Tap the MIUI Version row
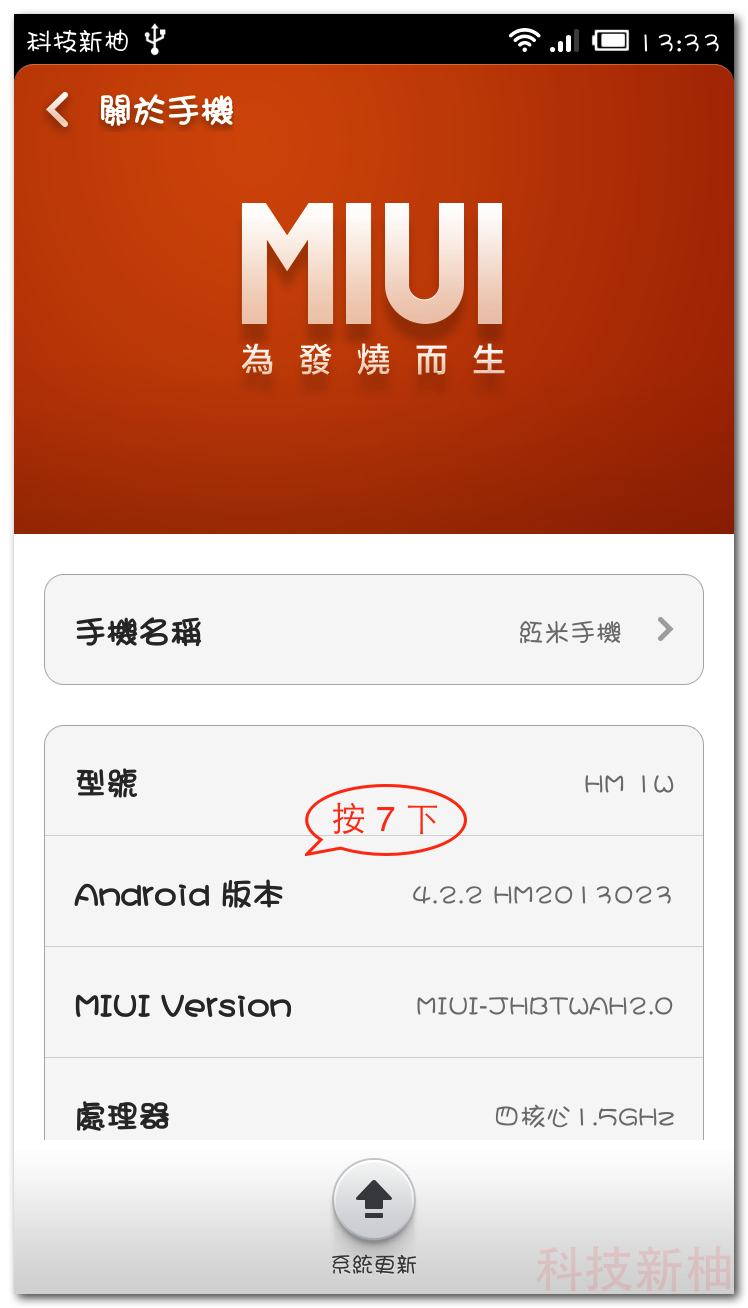The width and height of the screenshot is (748, 1308). click(x=374, y=1003)
